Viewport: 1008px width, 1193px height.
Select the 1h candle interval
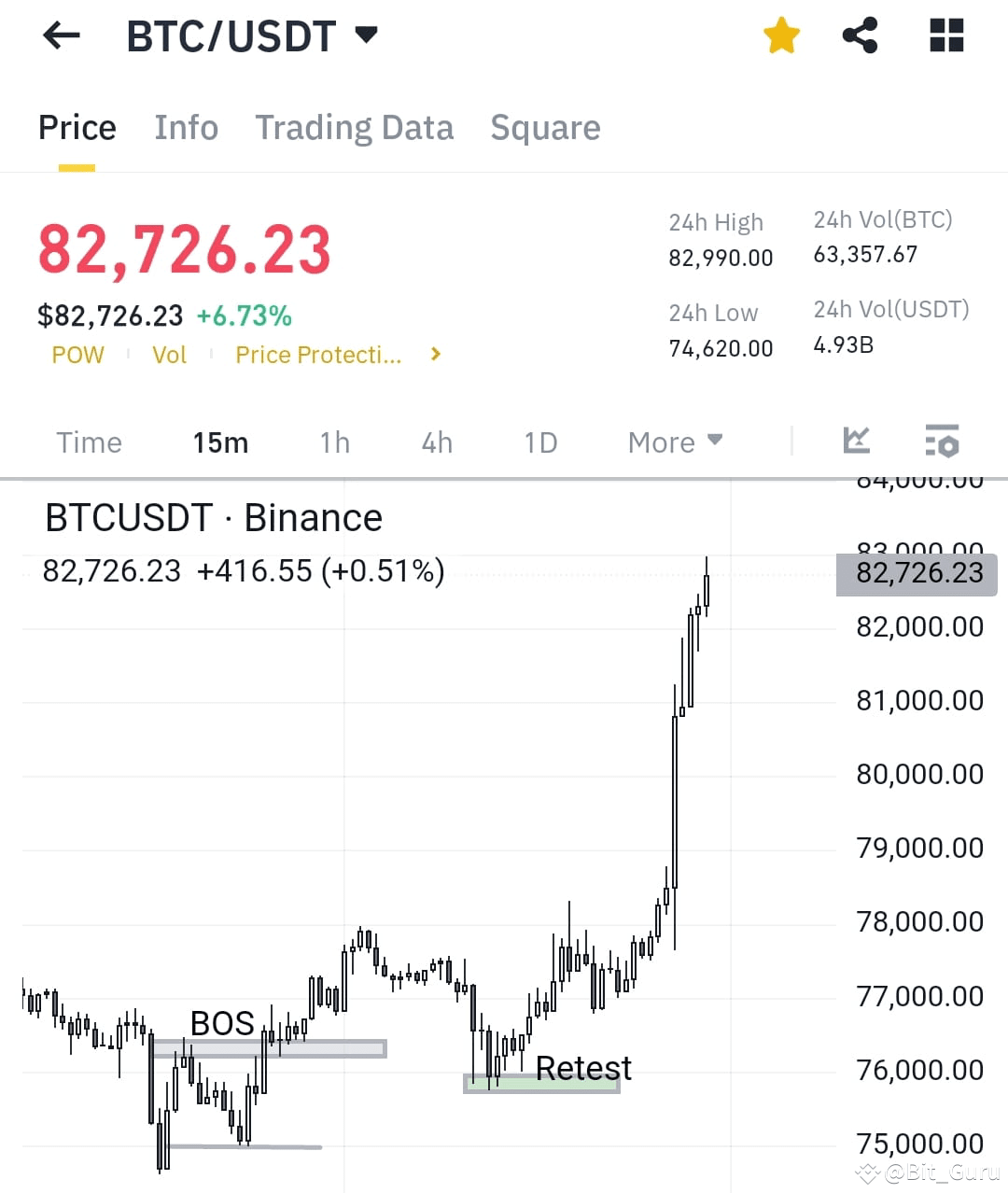[x=333, y=442]
